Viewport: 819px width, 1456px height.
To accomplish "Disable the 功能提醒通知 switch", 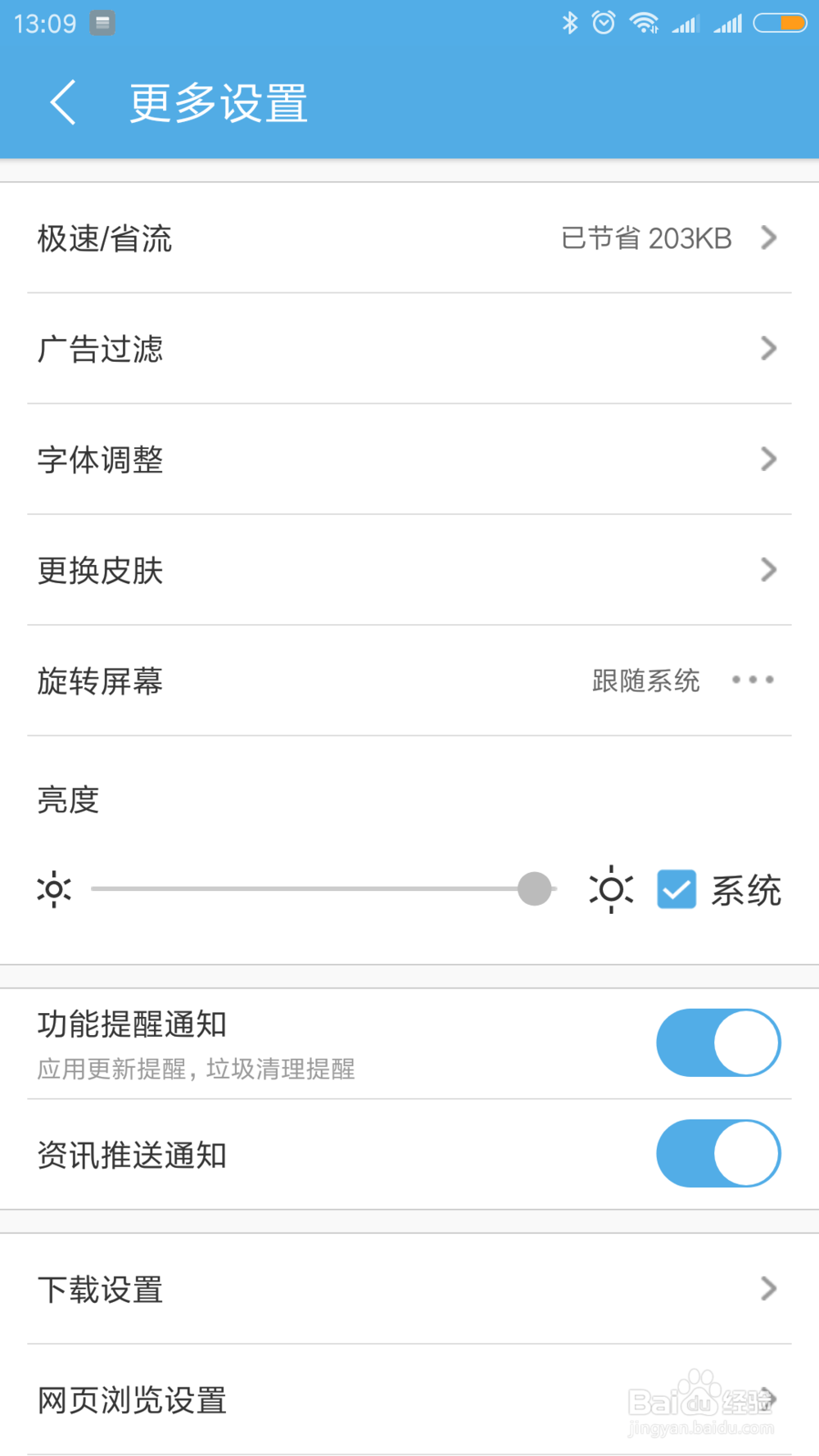I will (x=718, y=1042).
